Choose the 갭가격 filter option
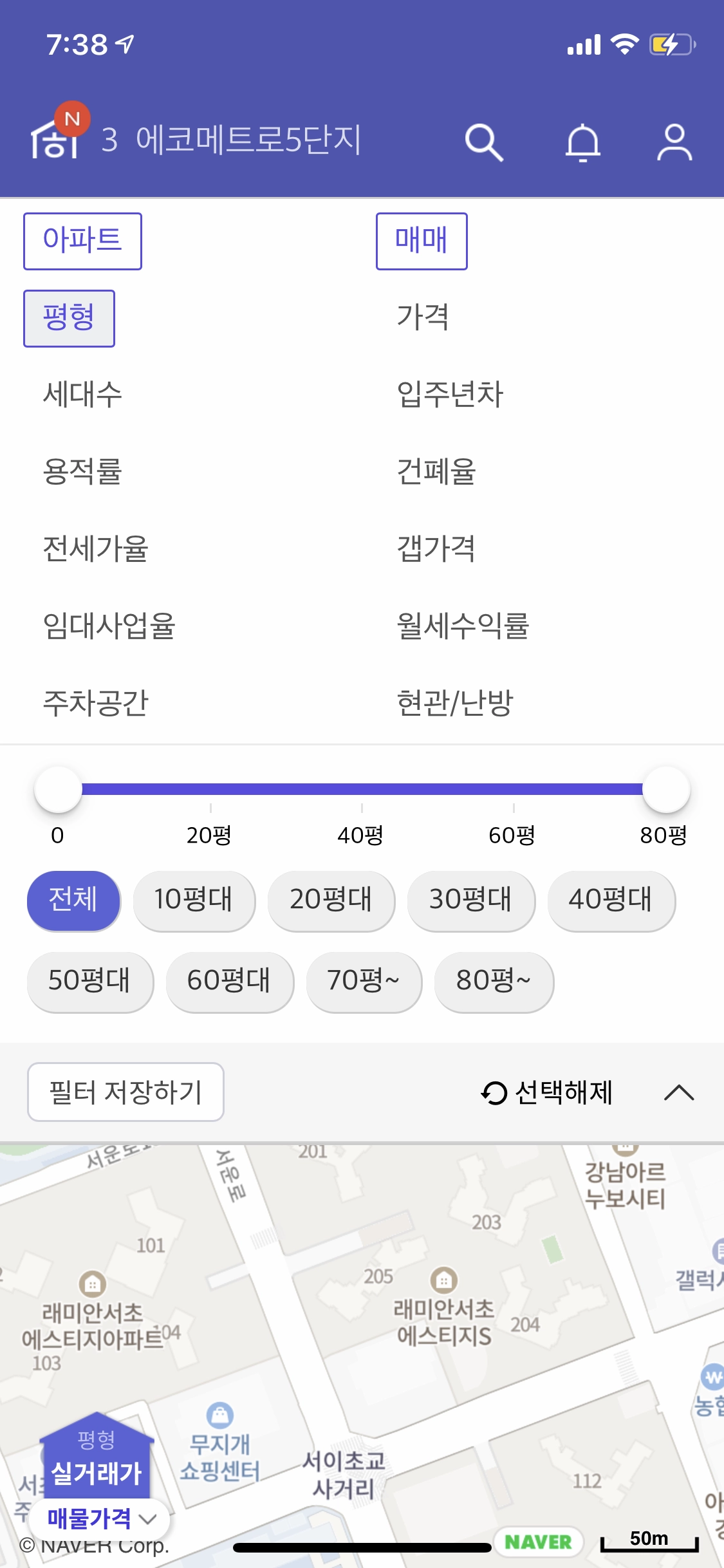The height and width of the screenshot is (1568, 724). (436, 549)
